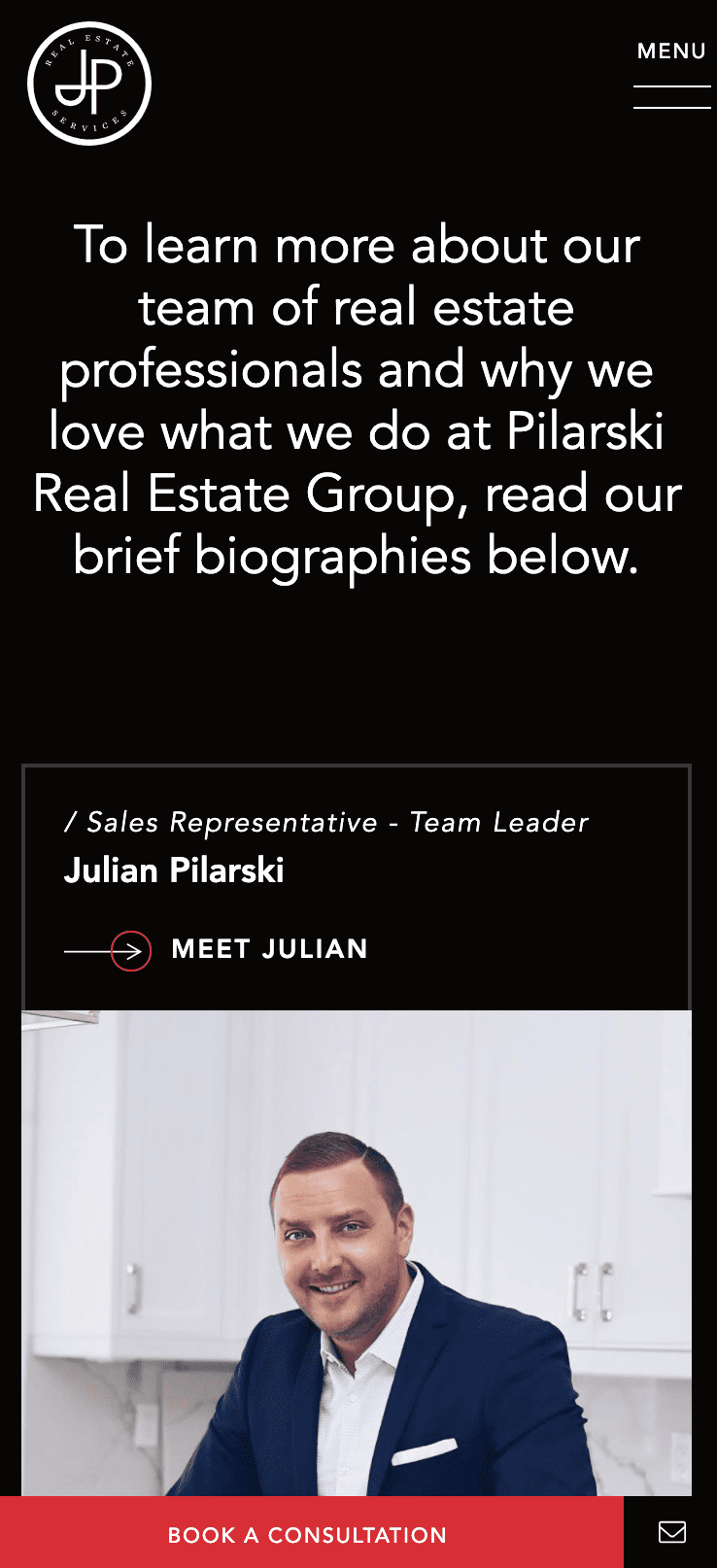This screenshot has width=717, height=1568.
Task: Open the MENU navigation
Action: [671, 73]
